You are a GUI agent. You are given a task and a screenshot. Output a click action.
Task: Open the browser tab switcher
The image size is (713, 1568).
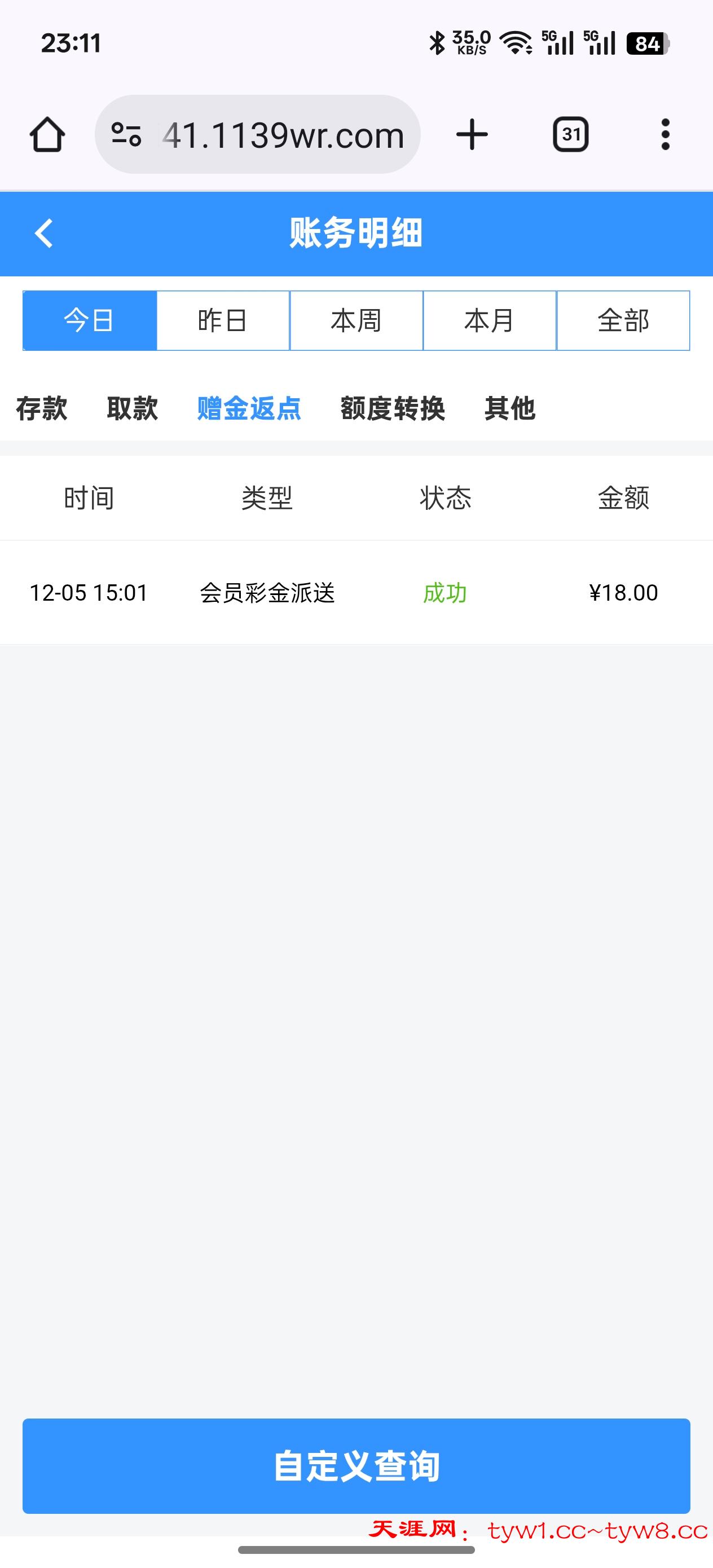(x=570, y=135)
